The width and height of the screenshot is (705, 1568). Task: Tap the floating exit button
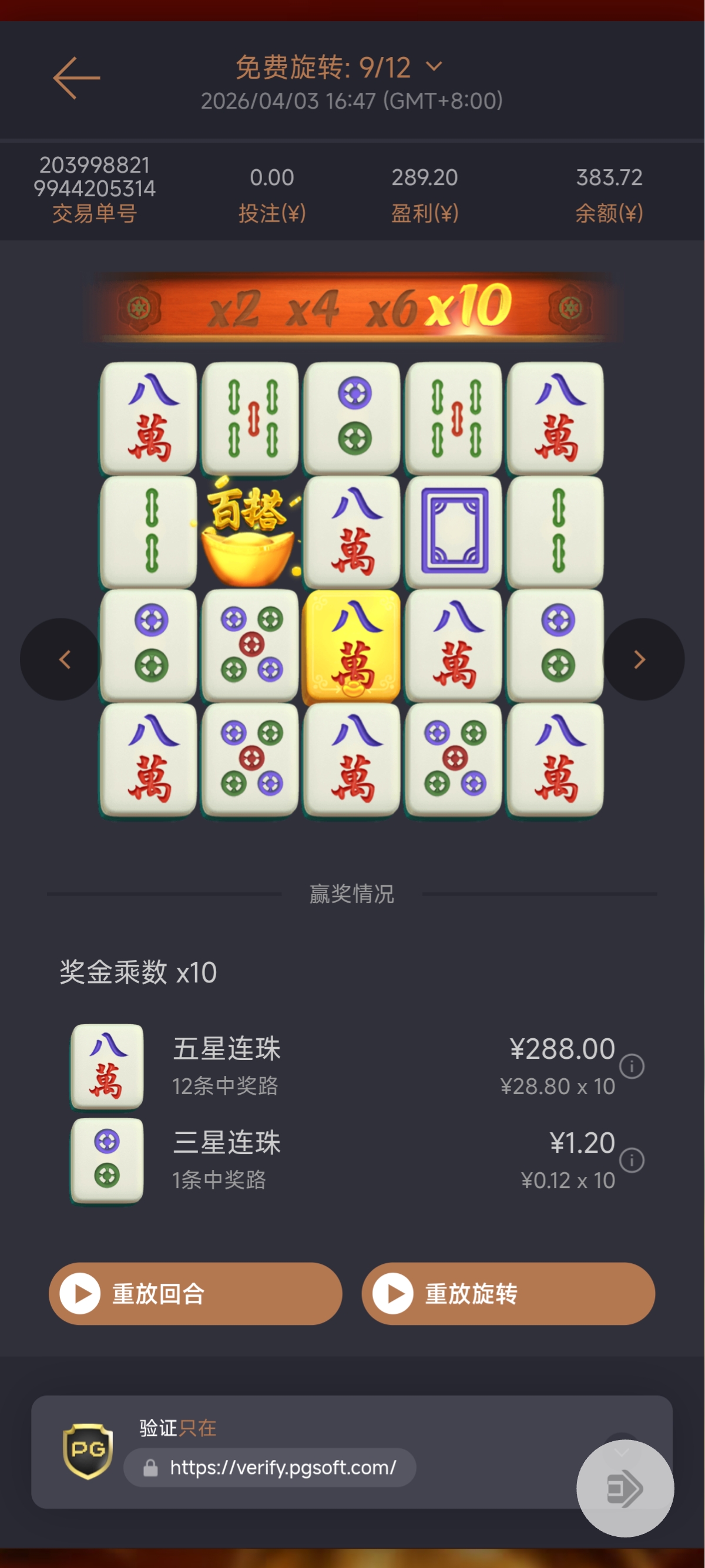(x=625, y=1489)
